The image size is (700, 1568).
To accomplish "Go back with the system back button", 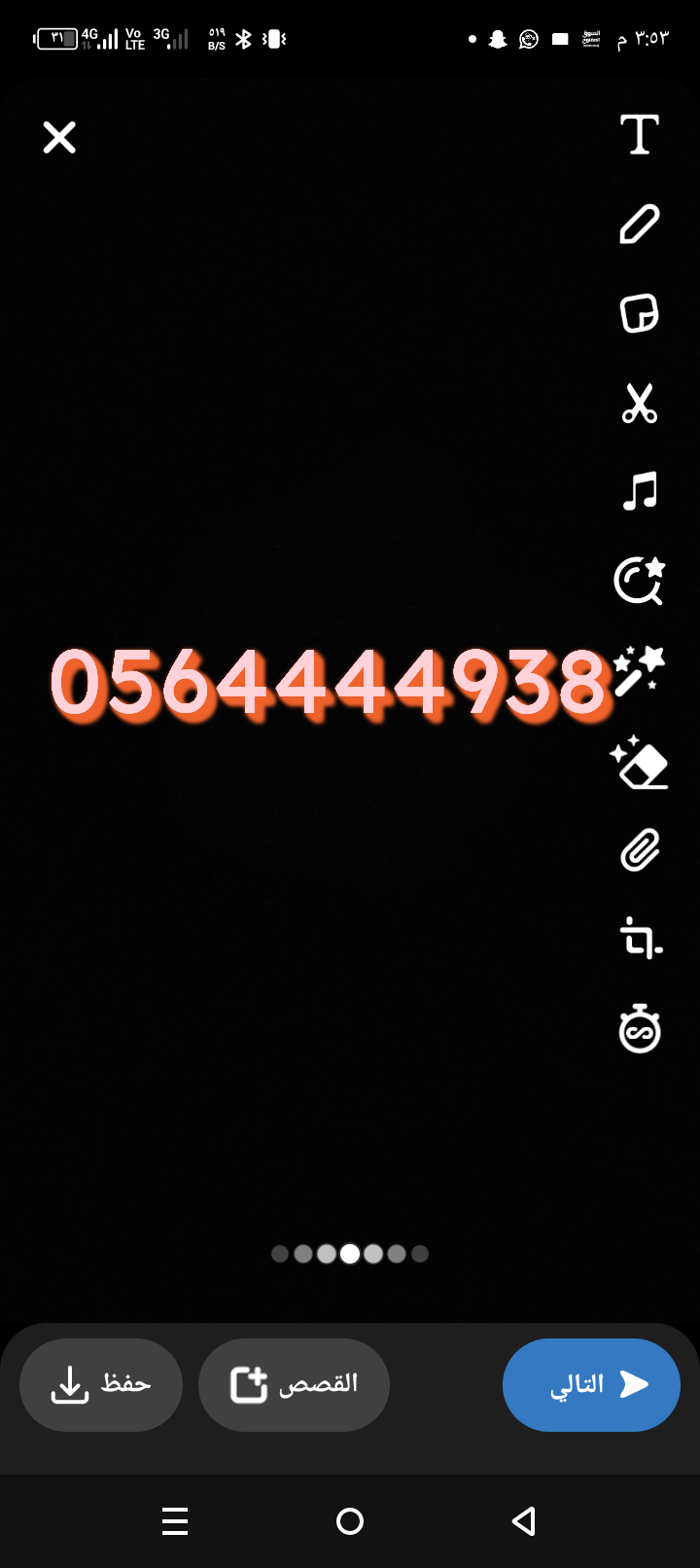I will (524, 1521).
